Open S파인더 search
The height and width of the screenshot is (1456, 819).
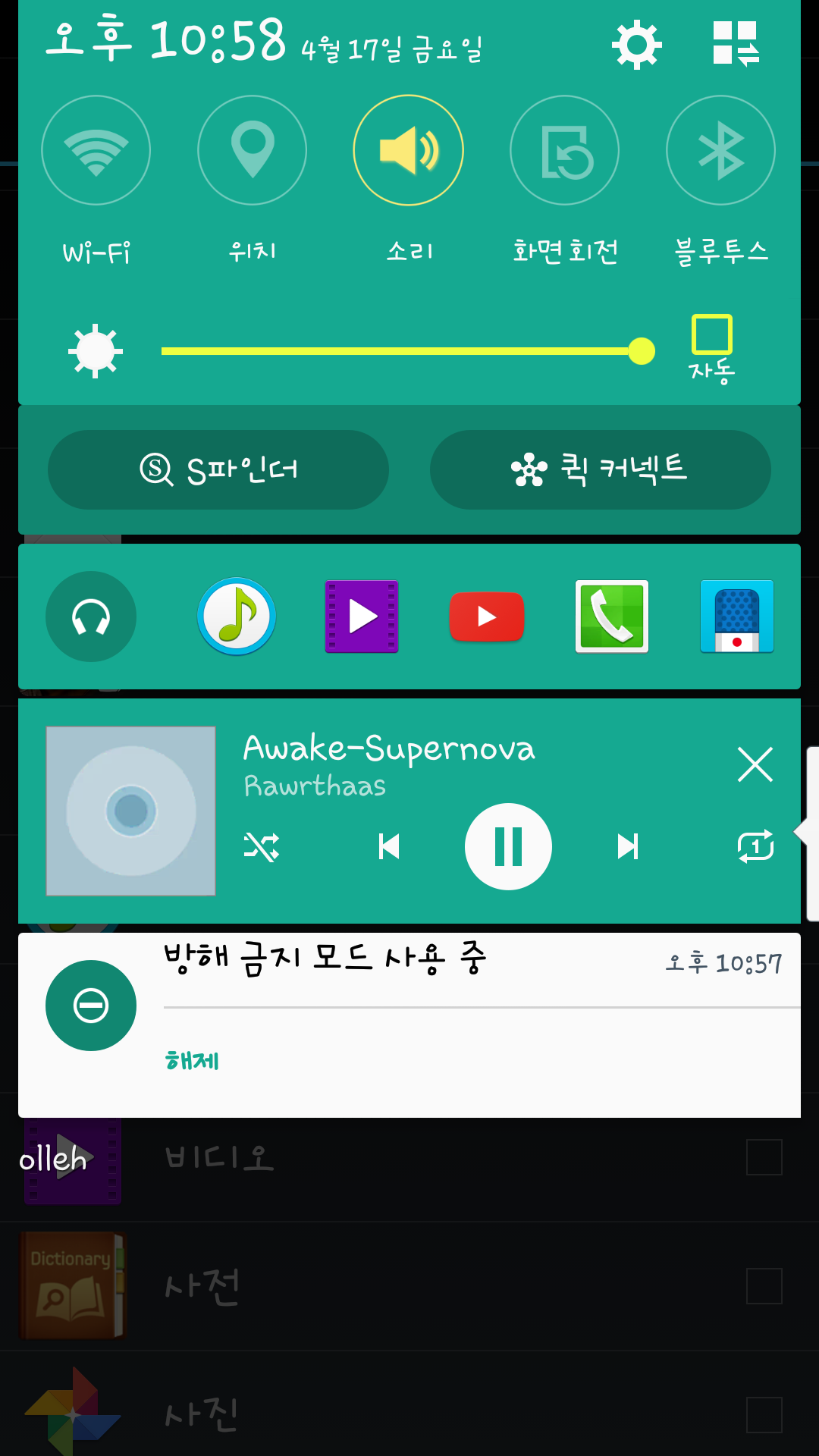click(218, 470)
